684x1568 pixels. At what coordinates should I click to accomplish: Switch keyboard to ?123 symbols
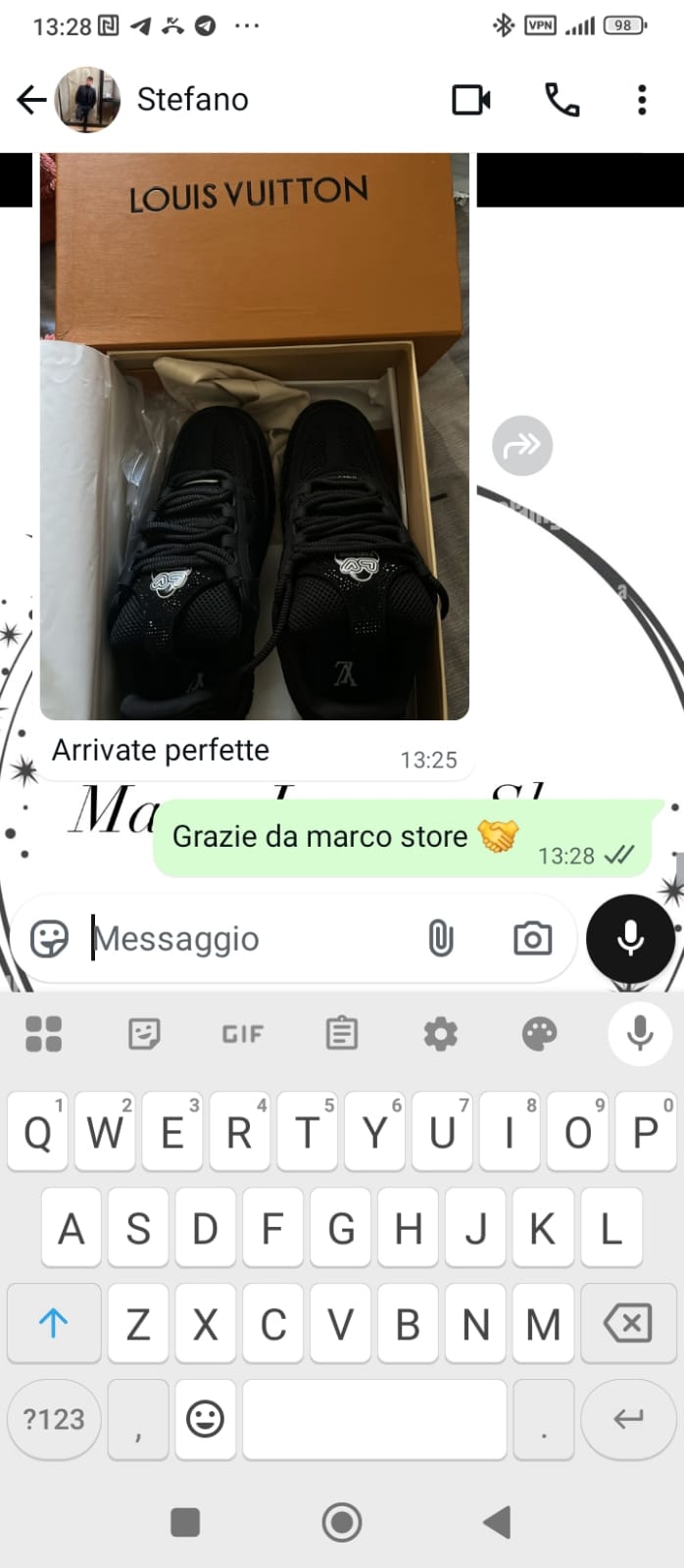pos(54,1419)
